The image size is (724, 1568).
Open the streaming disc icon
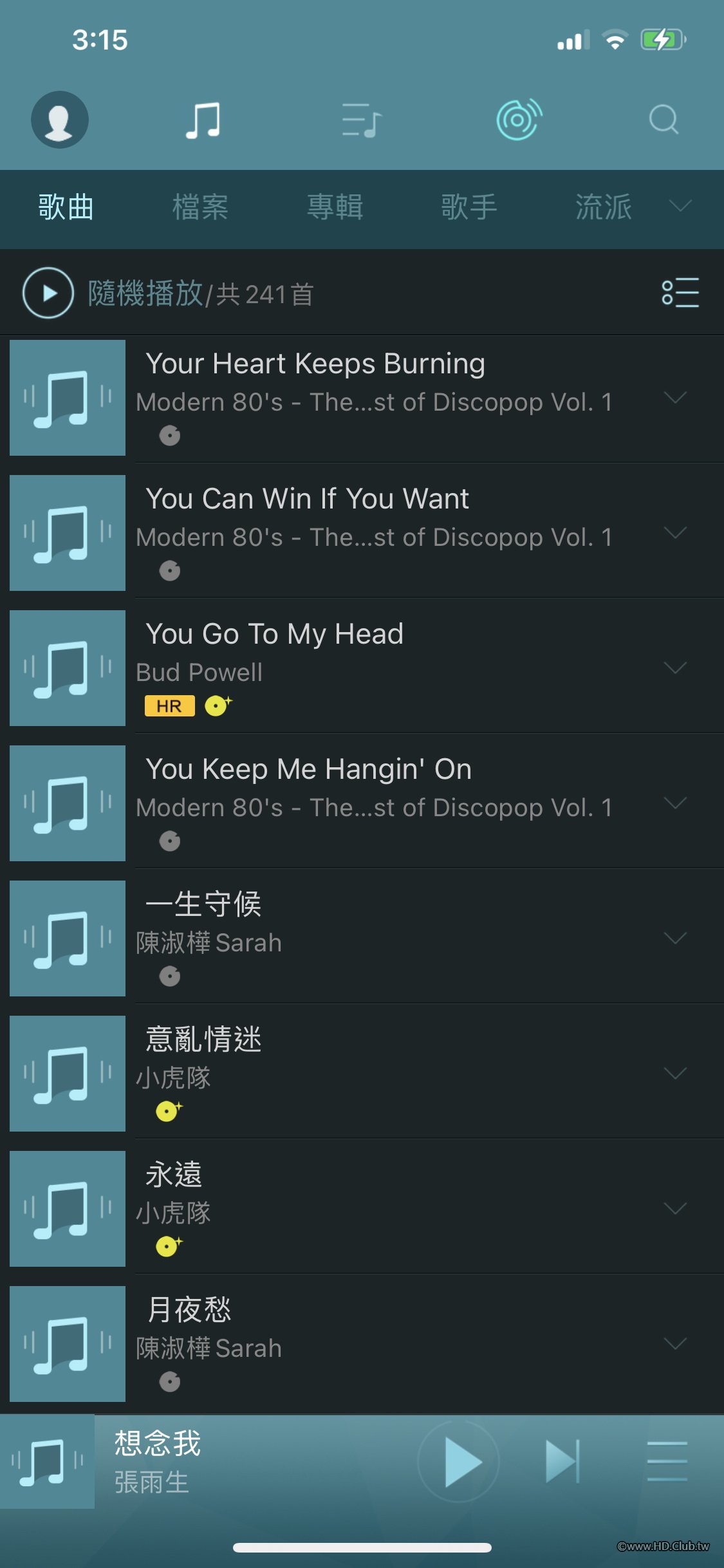[x=519, y=120]
